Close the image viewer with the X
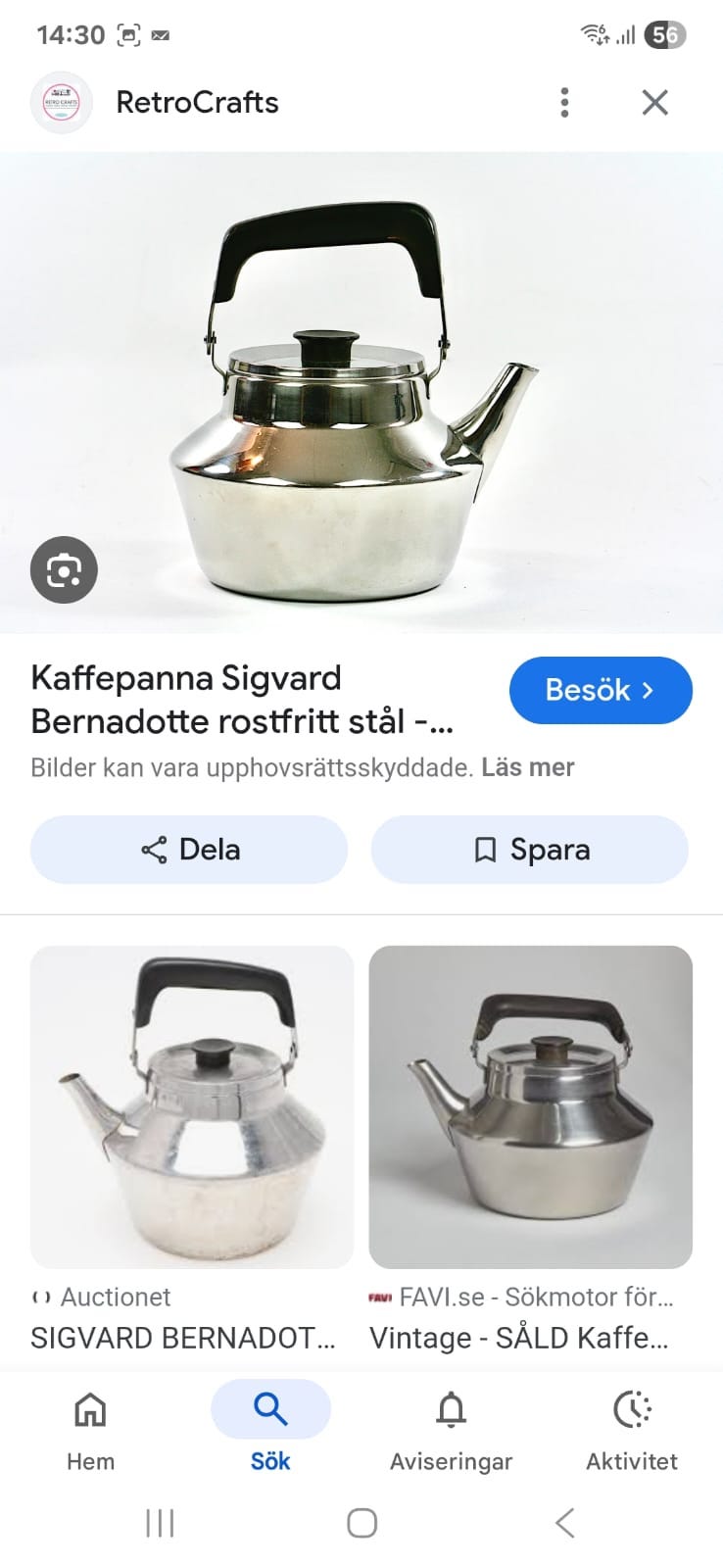Screen dimensions: 723x1568 654,101
